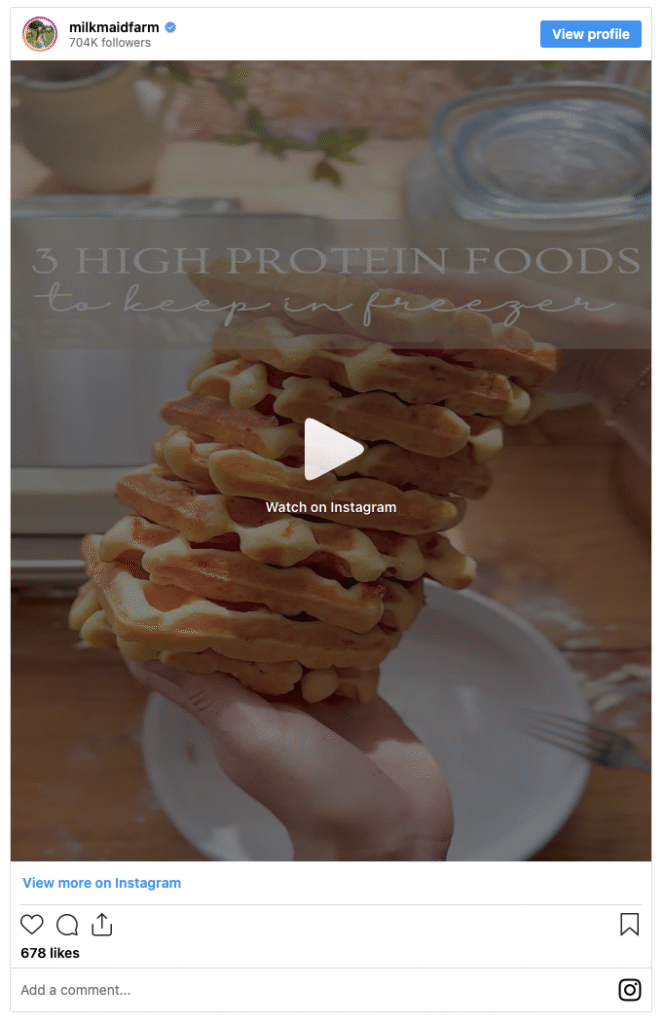Like this post with the heart icon
Viewport: 664px width, 1024px height.
[x=33, y=924]
